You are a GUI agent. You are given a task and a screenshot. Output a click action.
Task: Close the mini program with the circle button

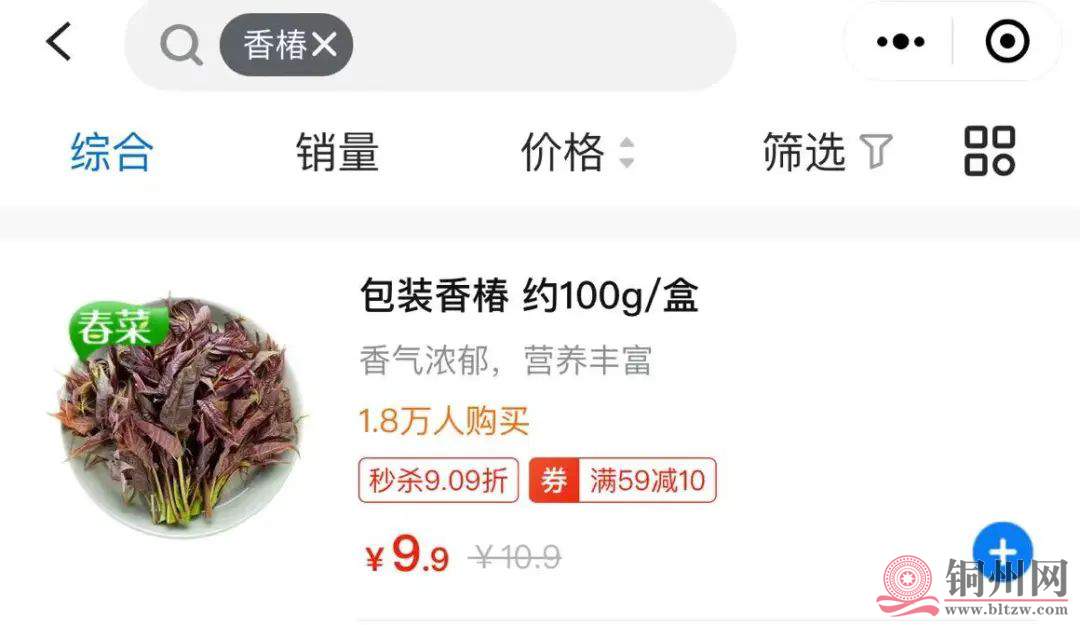tap(1006, 42)
